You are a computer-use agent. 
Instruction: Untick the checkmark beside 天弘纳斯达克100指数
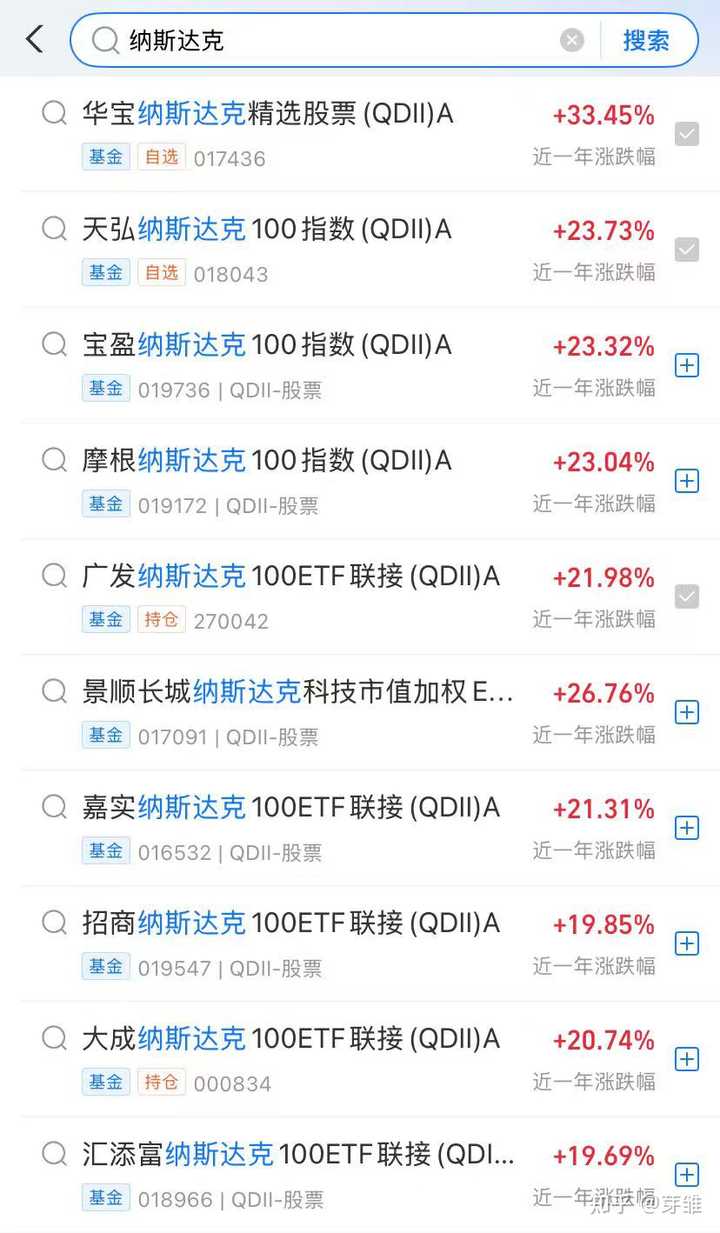687,249
